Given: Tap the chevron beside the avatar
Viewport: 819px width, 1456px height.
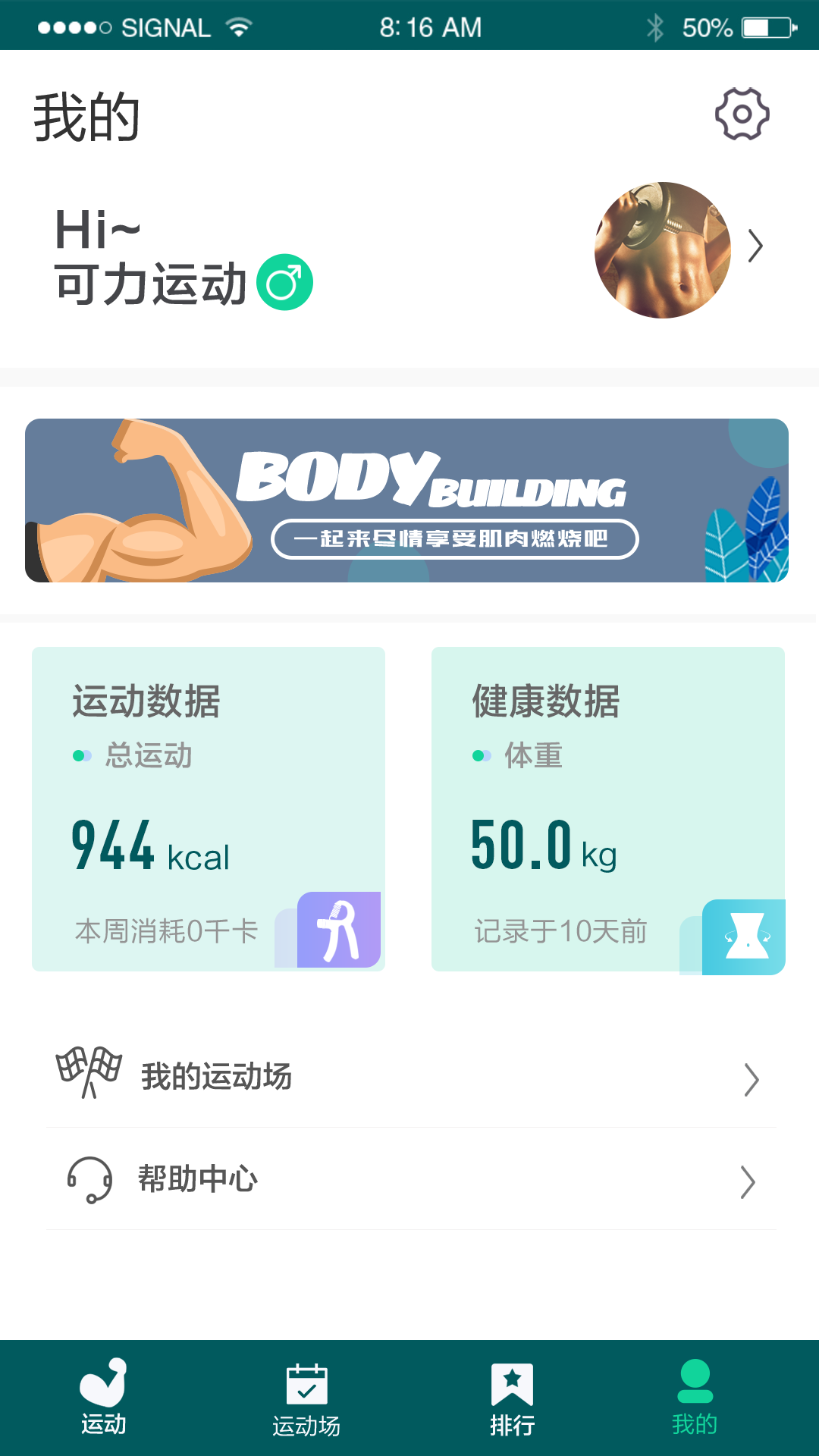Looking at the screenshot, I should (755, 246).
